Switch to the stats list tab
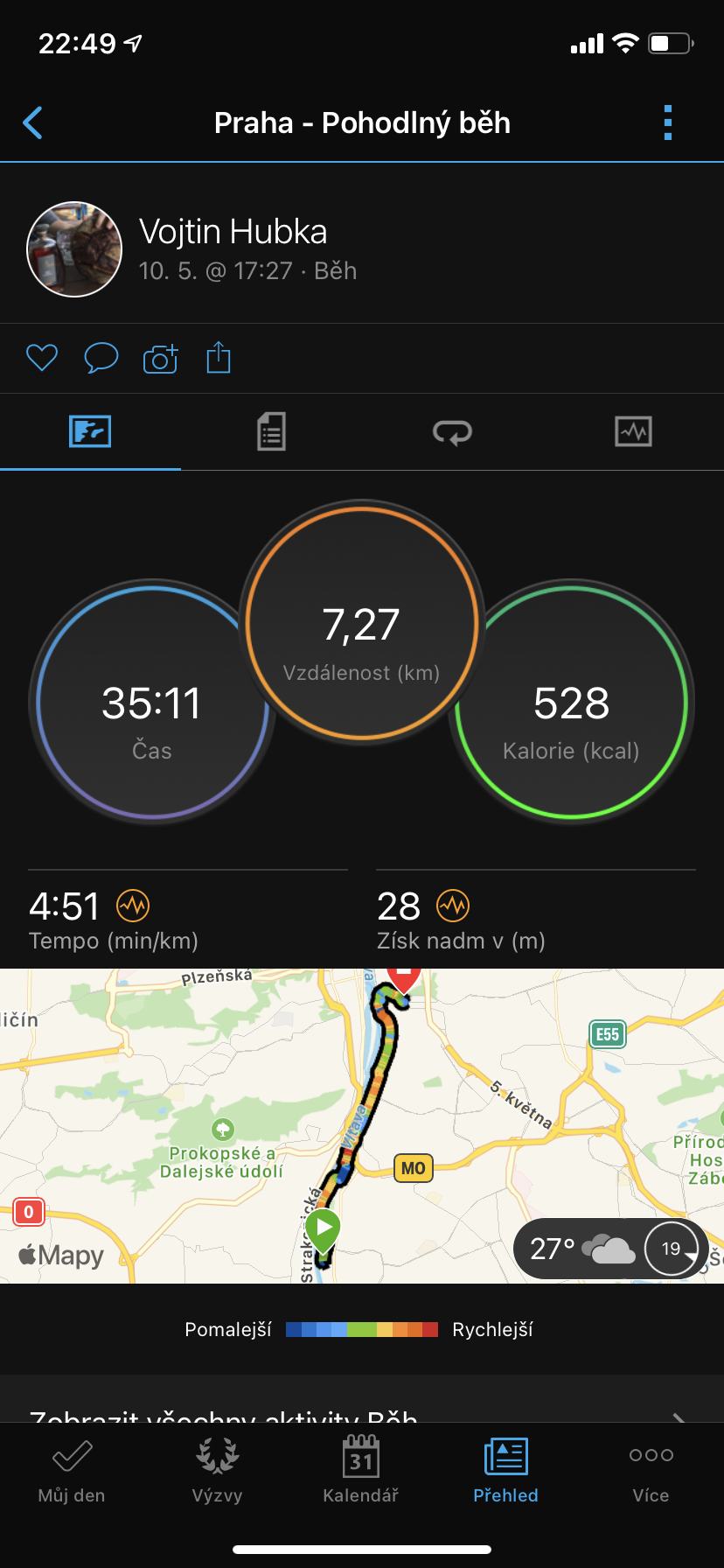Image resolution: width=724 pixels, height=1568 pixels. point(271,431)
